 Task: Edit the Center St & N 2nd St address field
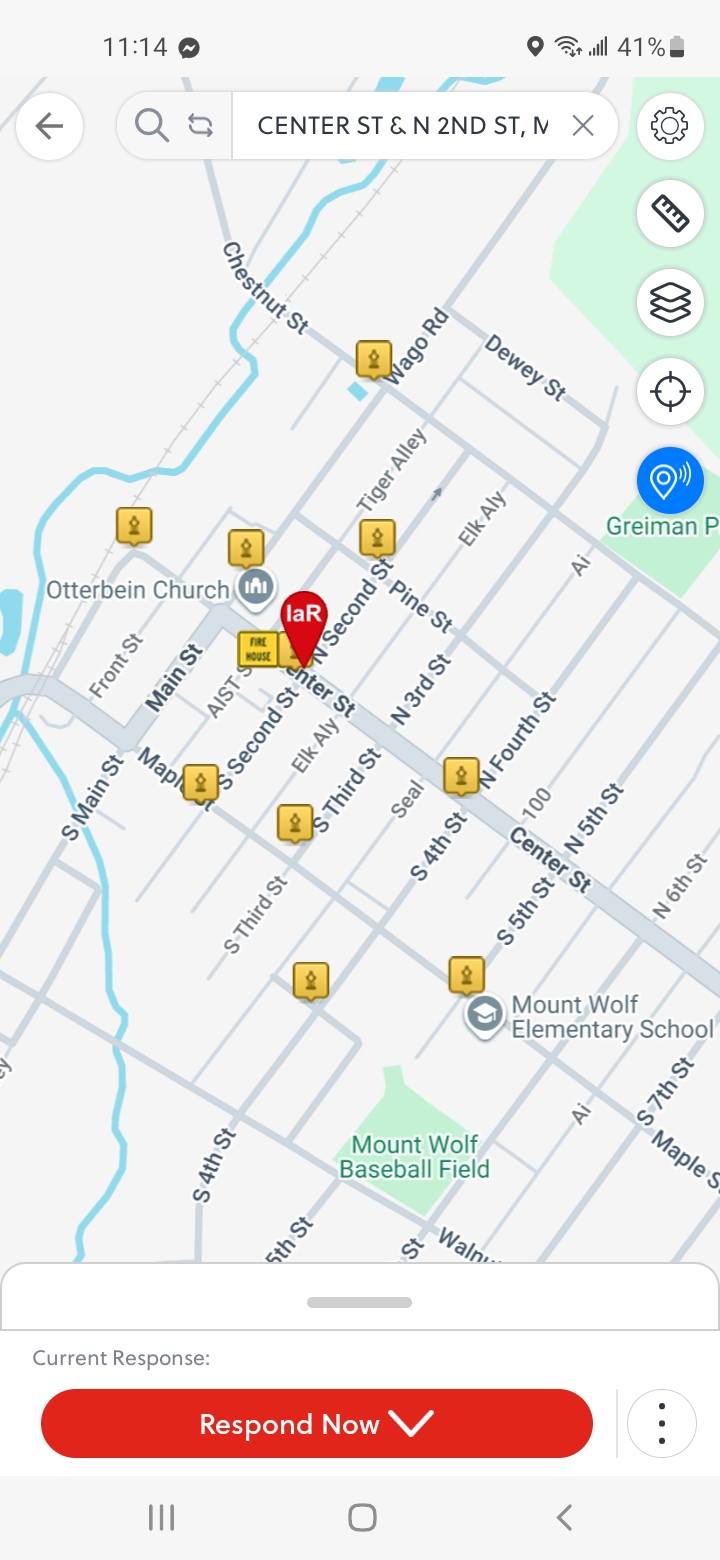402,126
